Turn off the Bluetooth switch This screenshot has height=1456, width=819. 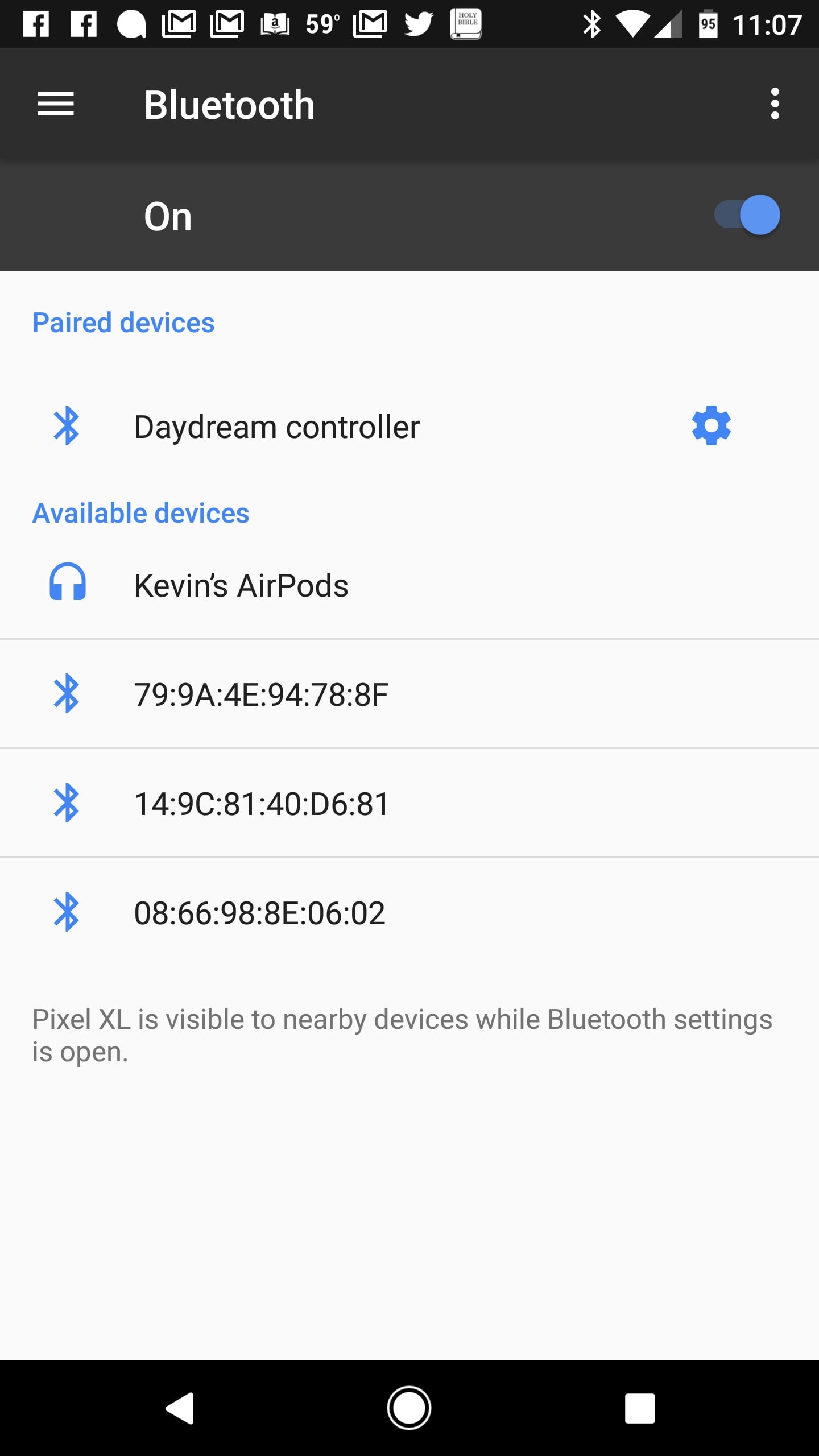(747, 215)
